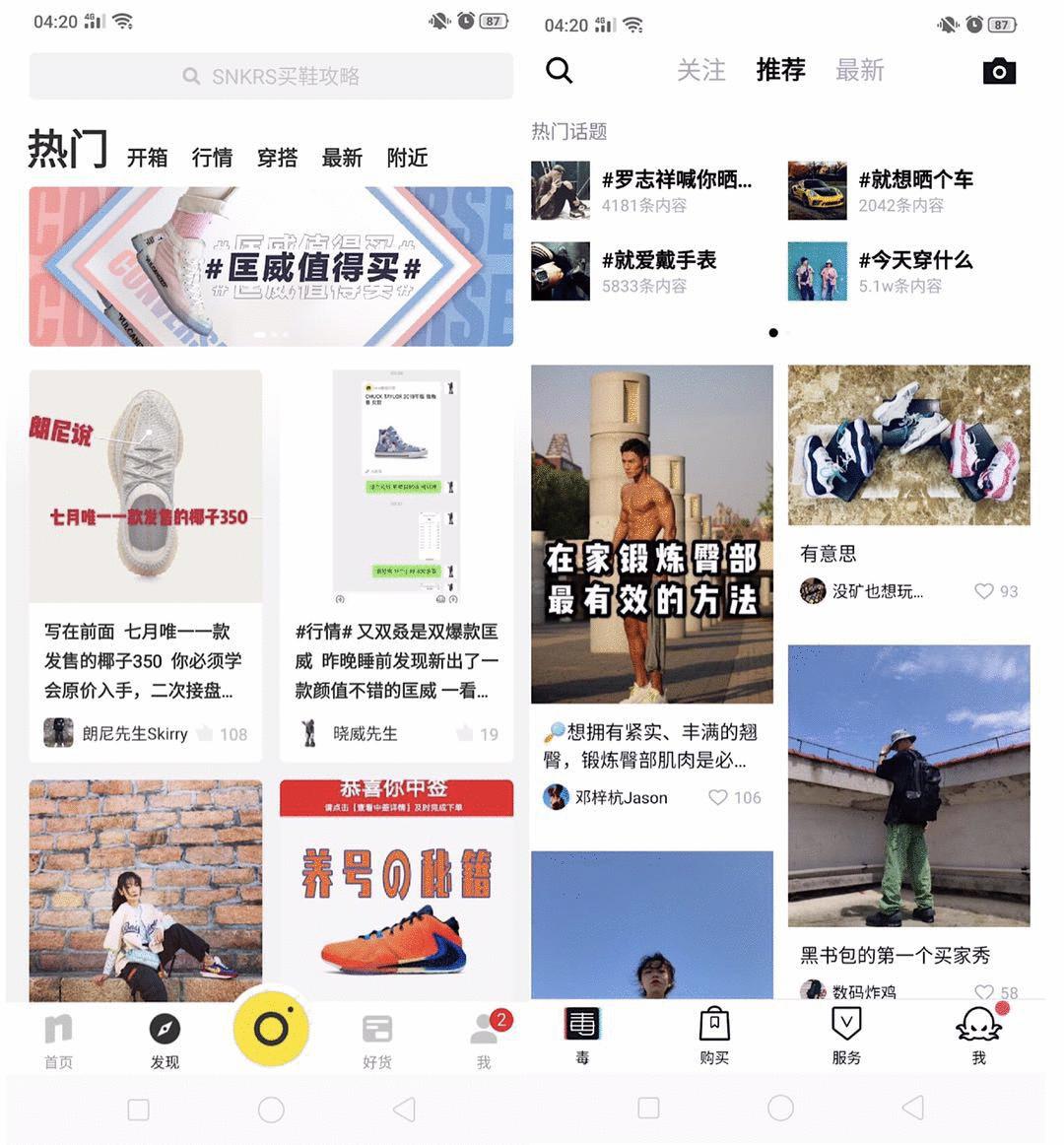Tap the camera icon at top right
The image size is (1064, 1145).
coord(999,71)
